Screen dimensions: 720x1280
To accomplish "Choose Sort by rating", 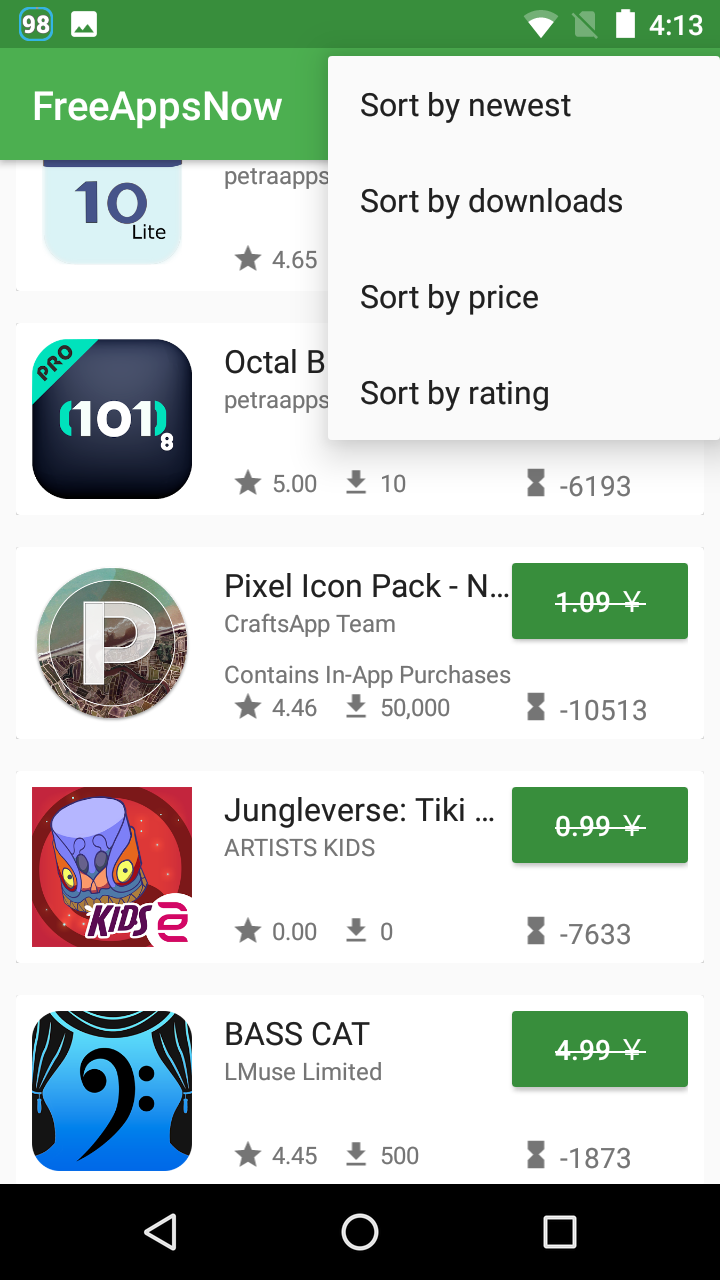I will (x=454, y=392).
